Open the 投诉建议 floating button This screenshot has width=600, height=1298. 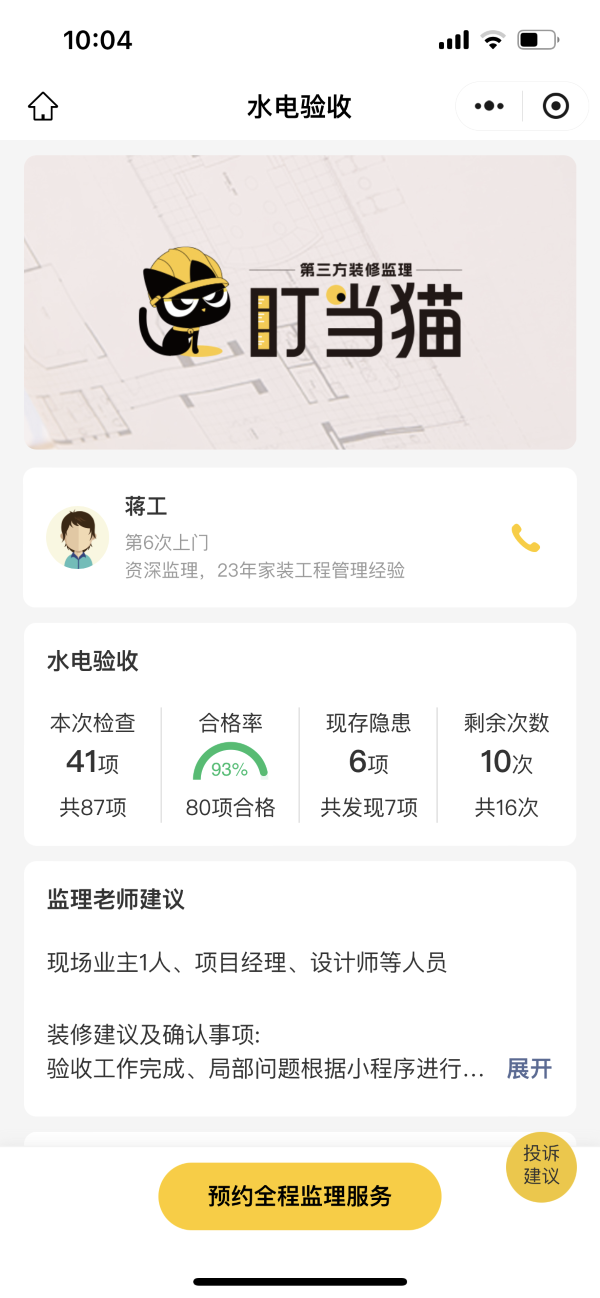click(541, 1166)
